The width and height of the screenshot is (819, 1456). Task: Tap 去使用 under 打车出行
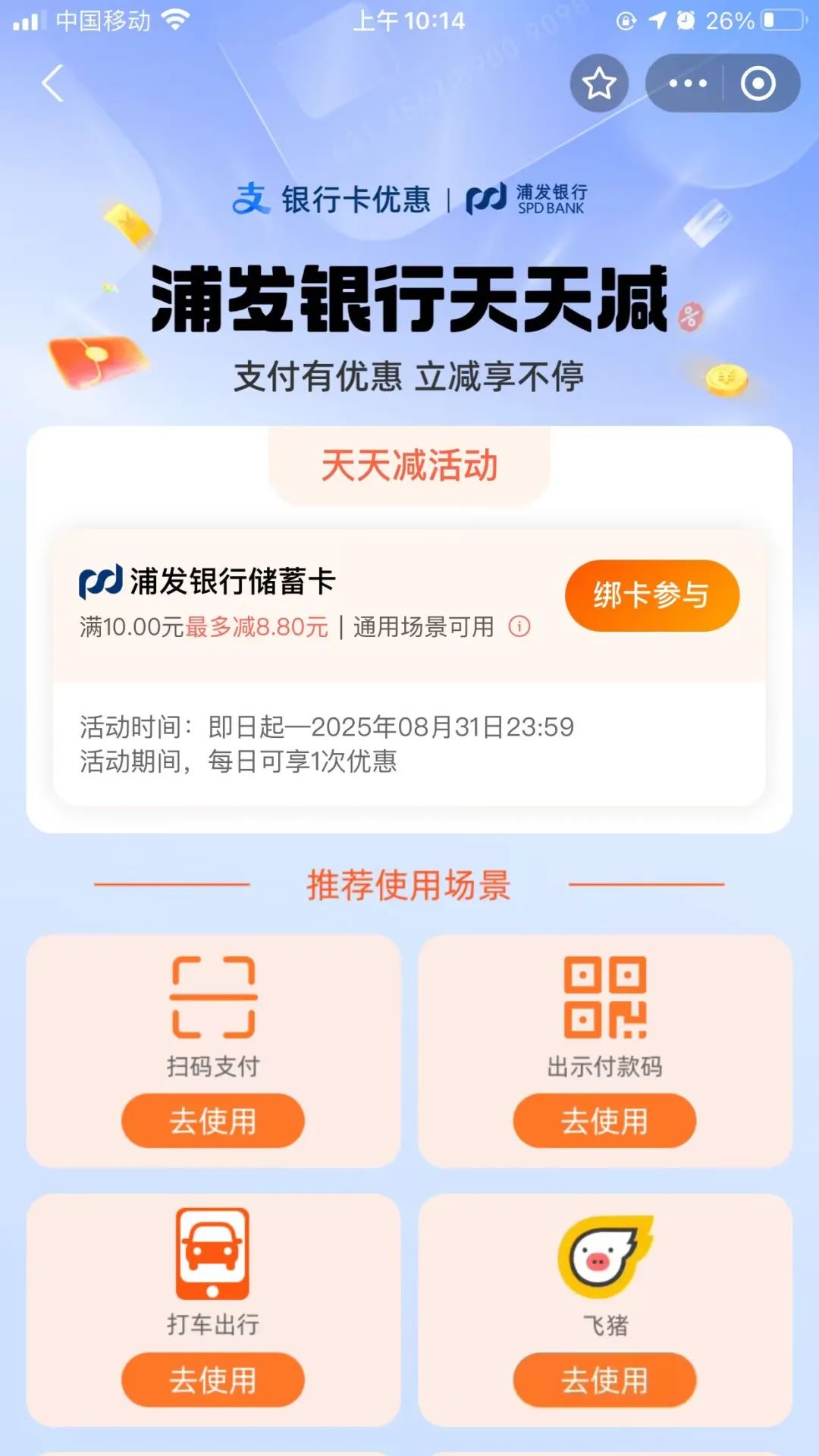click(213, 1380)
